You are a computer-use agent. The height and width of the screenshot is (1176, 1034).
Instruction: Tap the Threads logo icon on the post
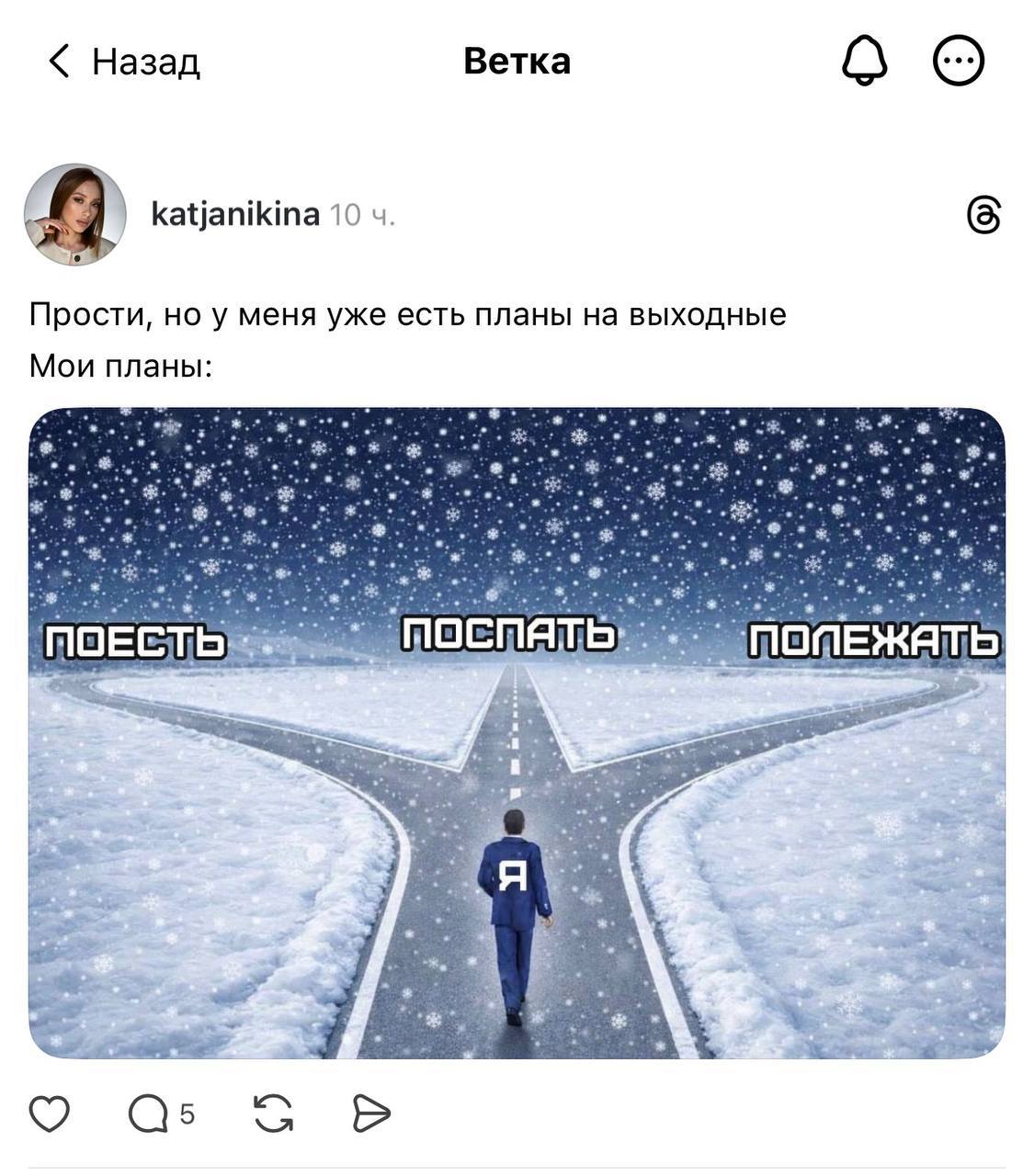983,215
